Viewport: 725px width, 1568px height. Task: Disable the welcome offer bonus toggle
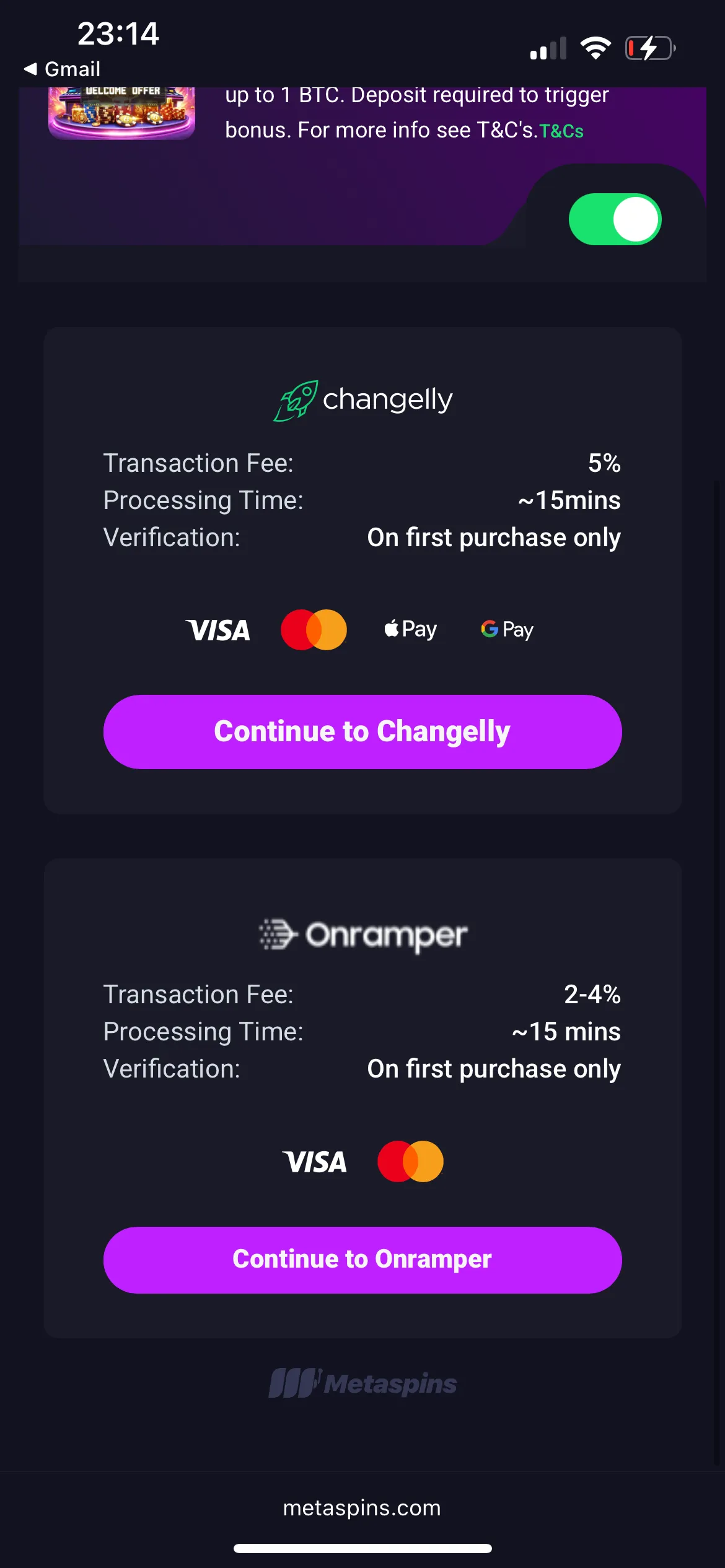615,219
